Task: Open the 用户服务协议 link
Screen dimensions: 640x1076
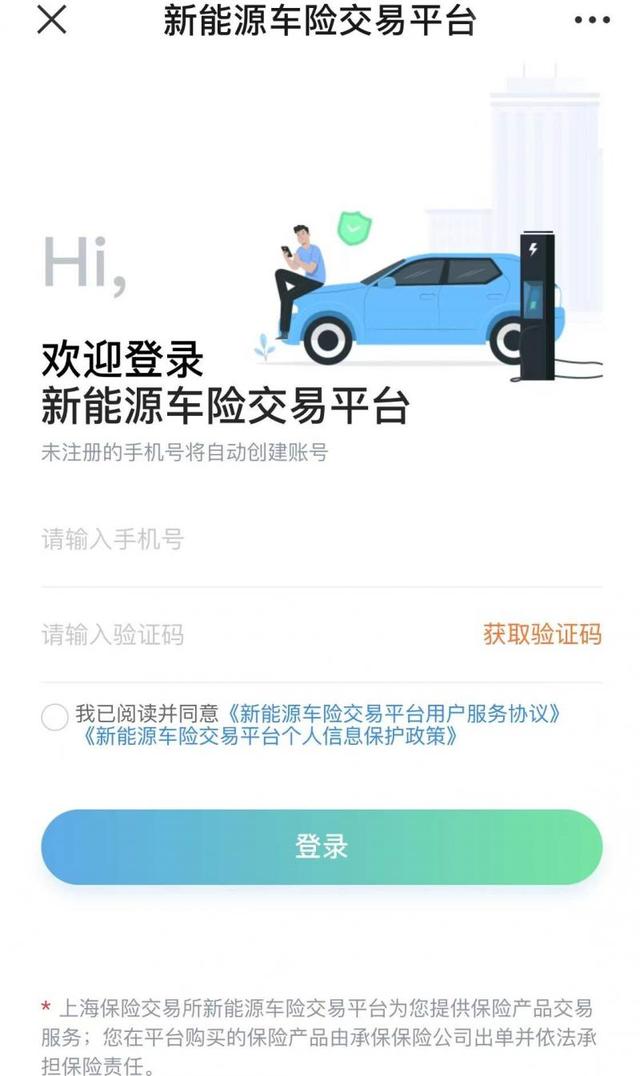Action: [x=393, y=714]
